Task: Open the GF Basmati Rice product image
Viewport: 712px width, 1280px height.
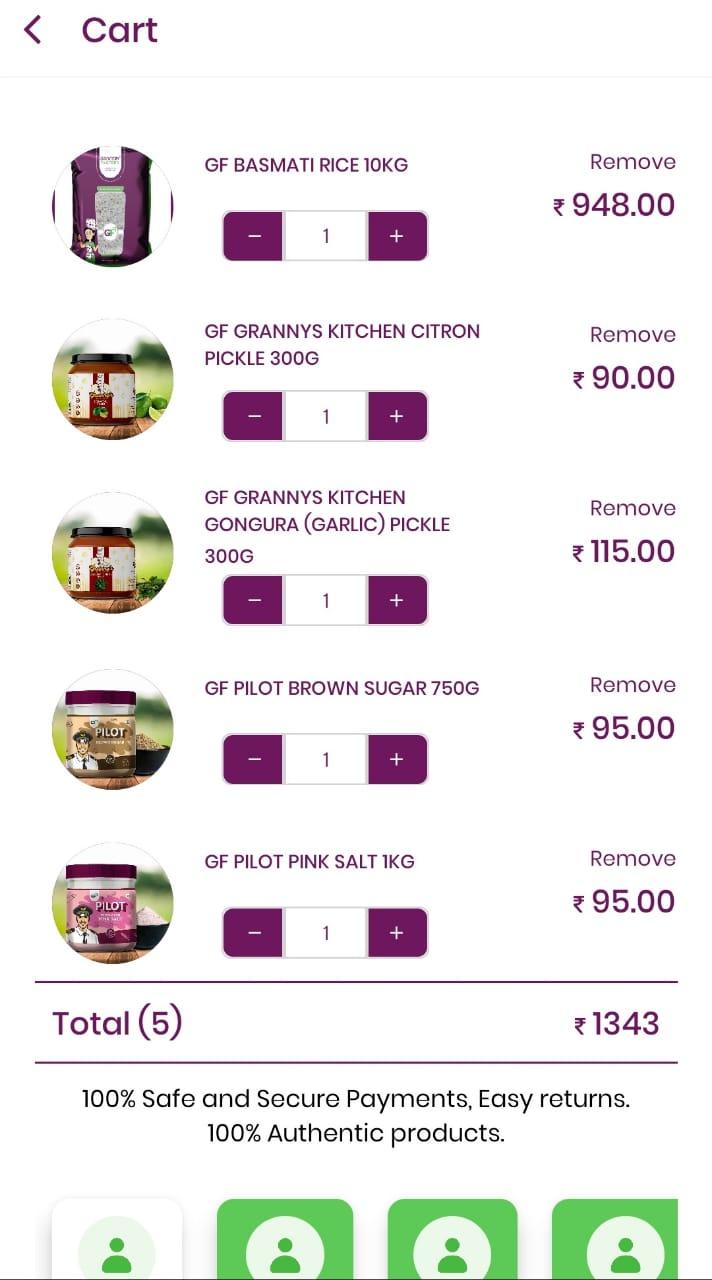Action: pos(112,207)
